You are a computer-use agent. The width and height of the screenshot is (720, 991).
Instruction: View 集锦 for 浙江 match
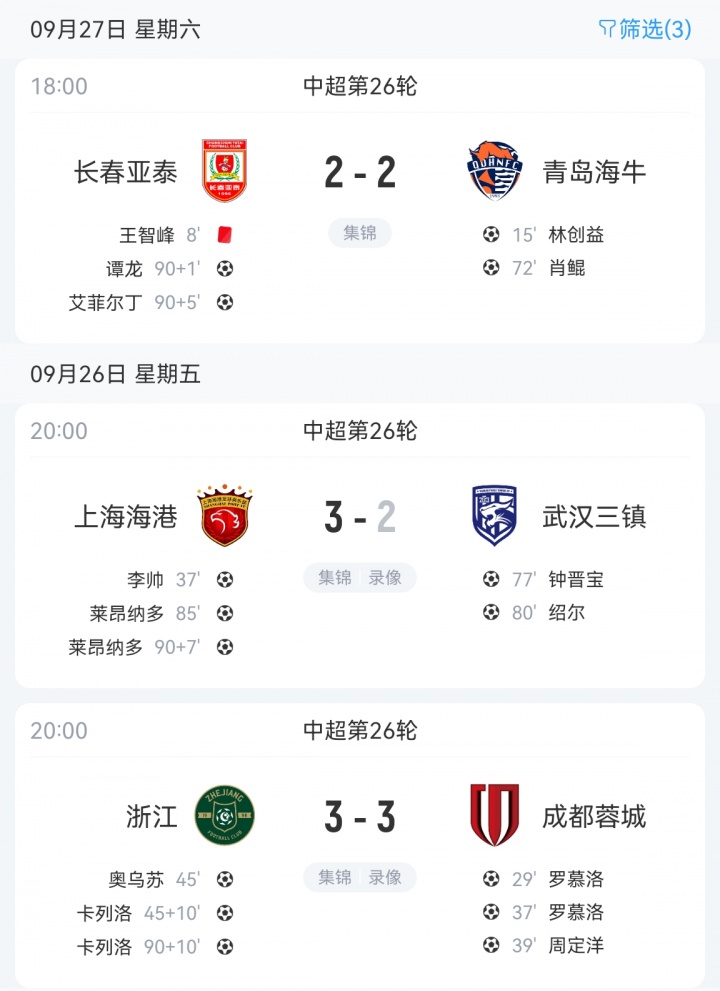(x=335, y=877)
